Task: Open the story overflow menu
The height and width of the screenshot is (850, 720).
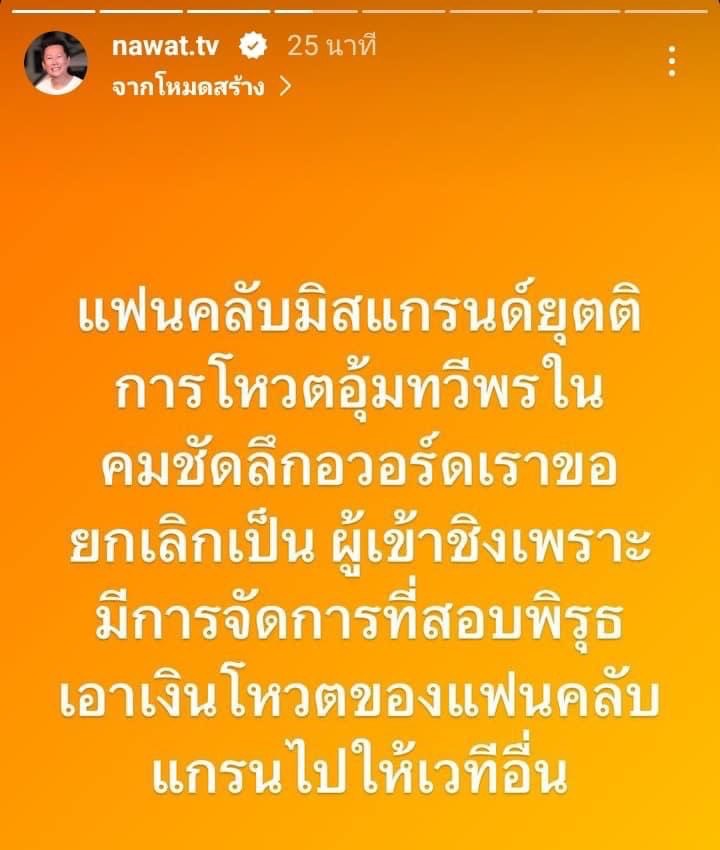Action: coord(673,62)
